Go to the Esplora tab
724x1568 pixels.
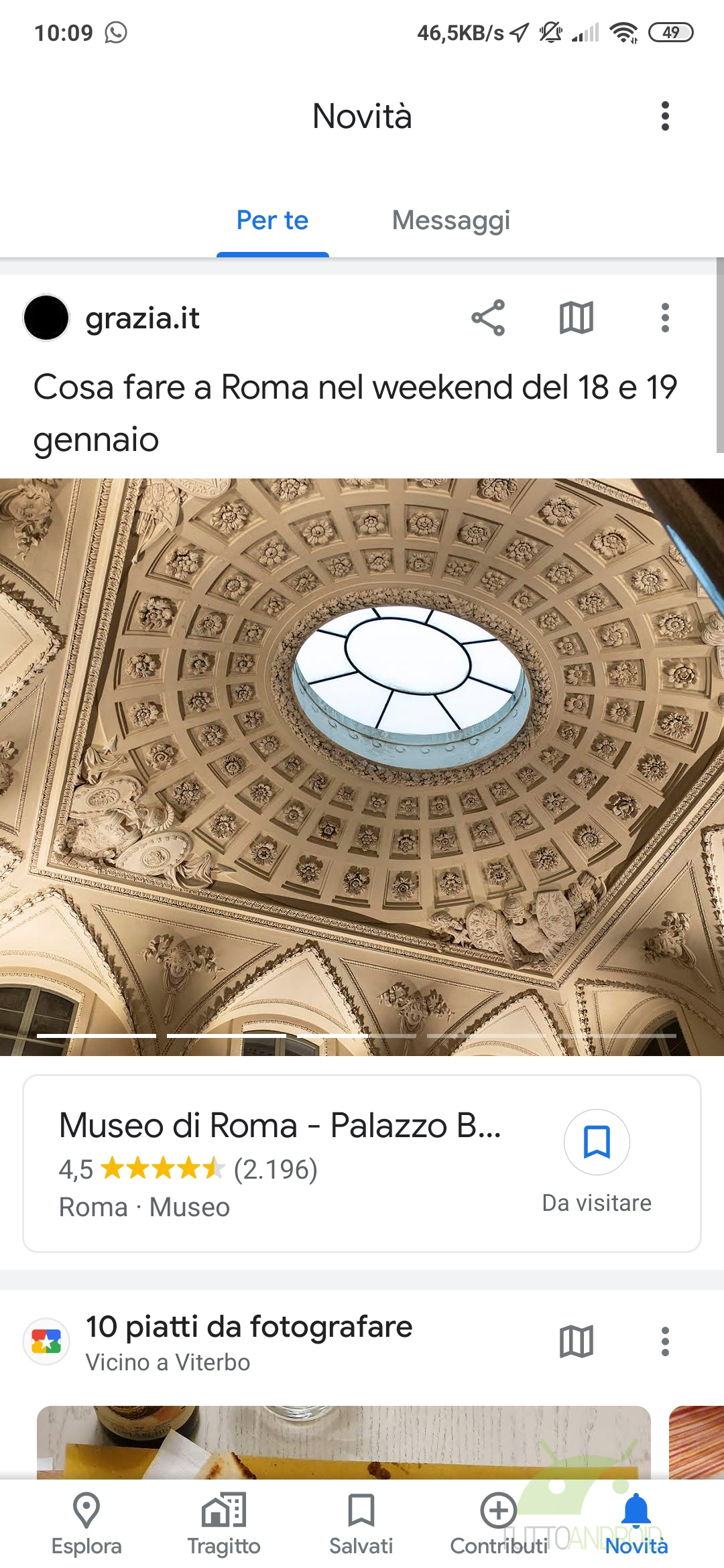click(x=86, y=1524)
